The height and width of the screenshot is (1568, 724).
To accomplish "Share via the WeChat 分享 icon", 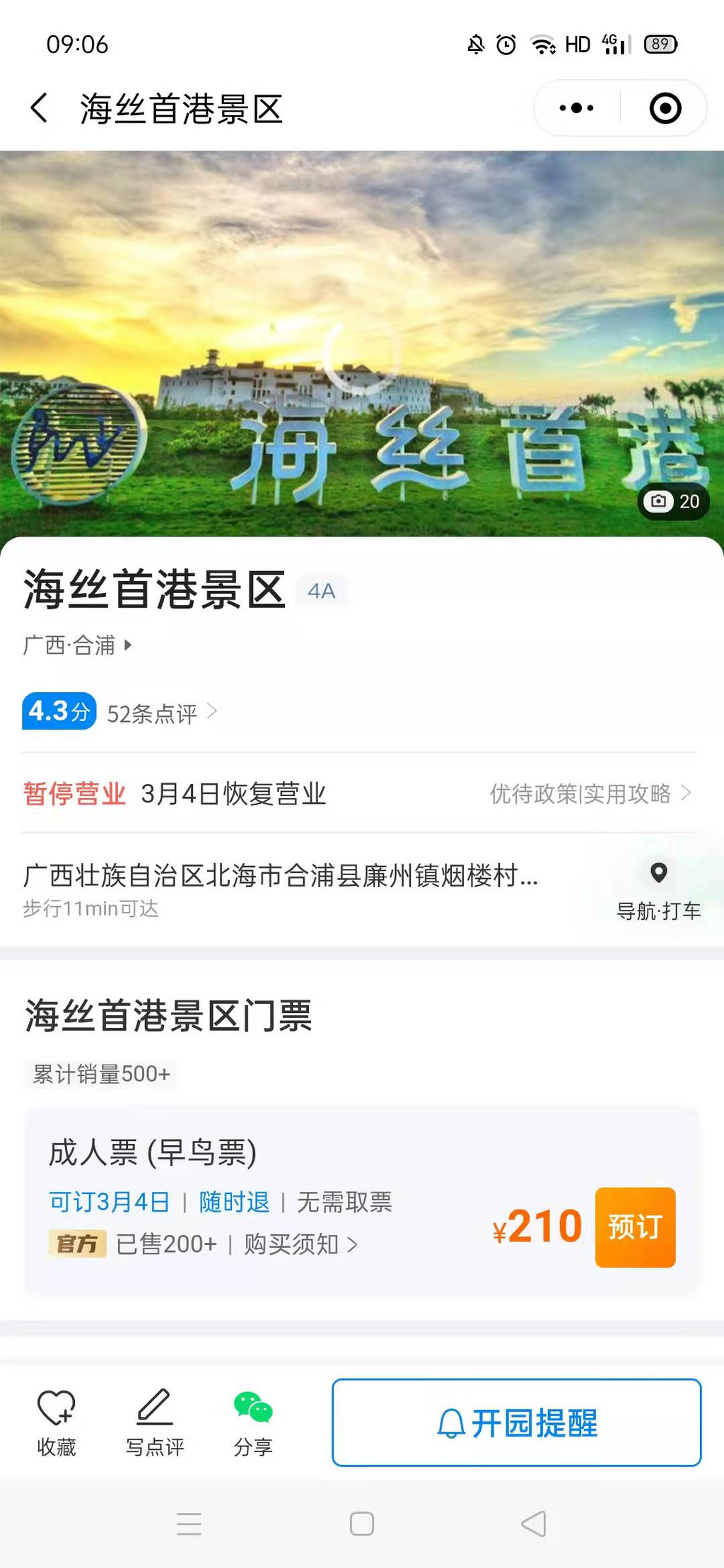I will [x=253, y=1422].
